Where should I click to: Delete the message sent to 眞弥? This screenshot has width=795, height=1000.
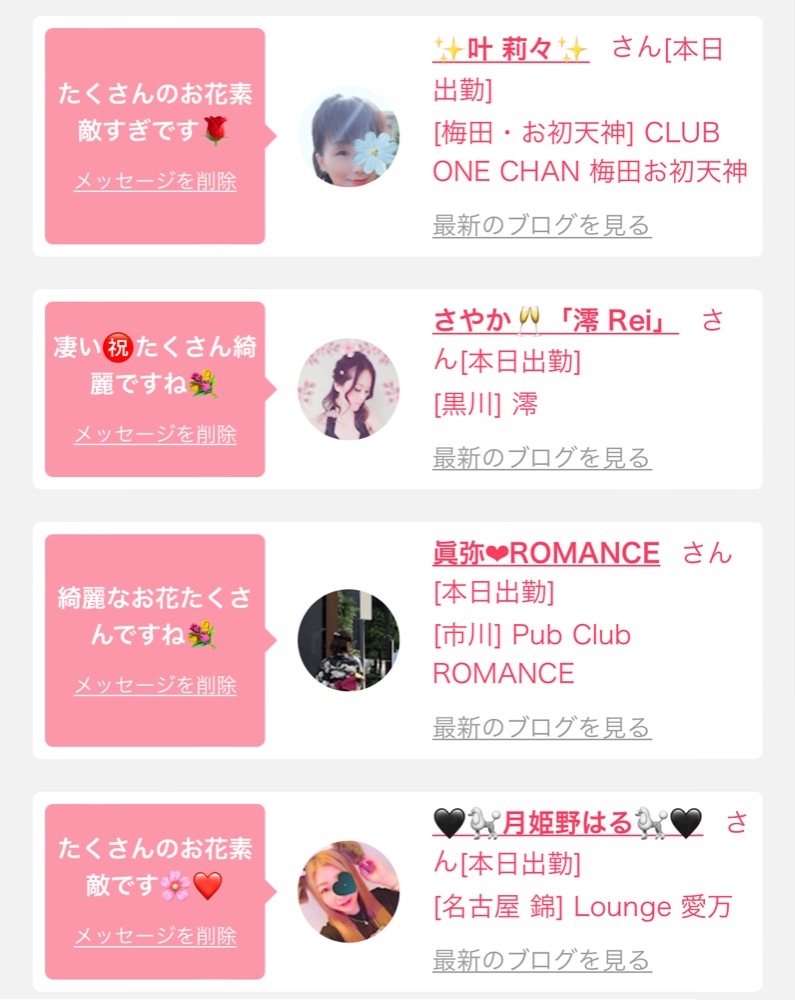pyautogui.click(x=155, y=685)
